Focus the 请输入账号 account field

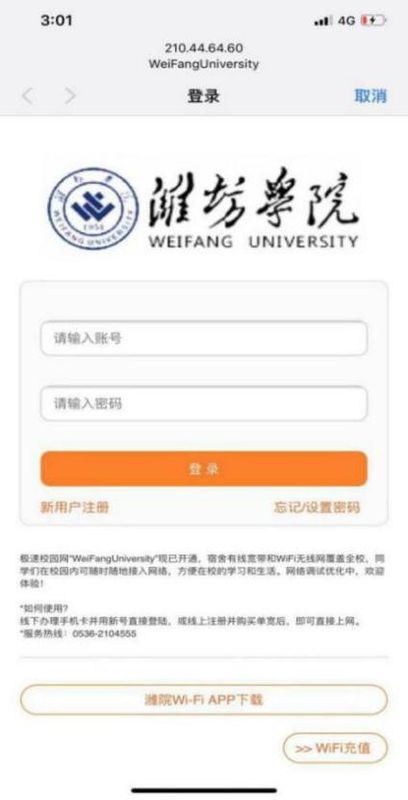coord(204,338)
